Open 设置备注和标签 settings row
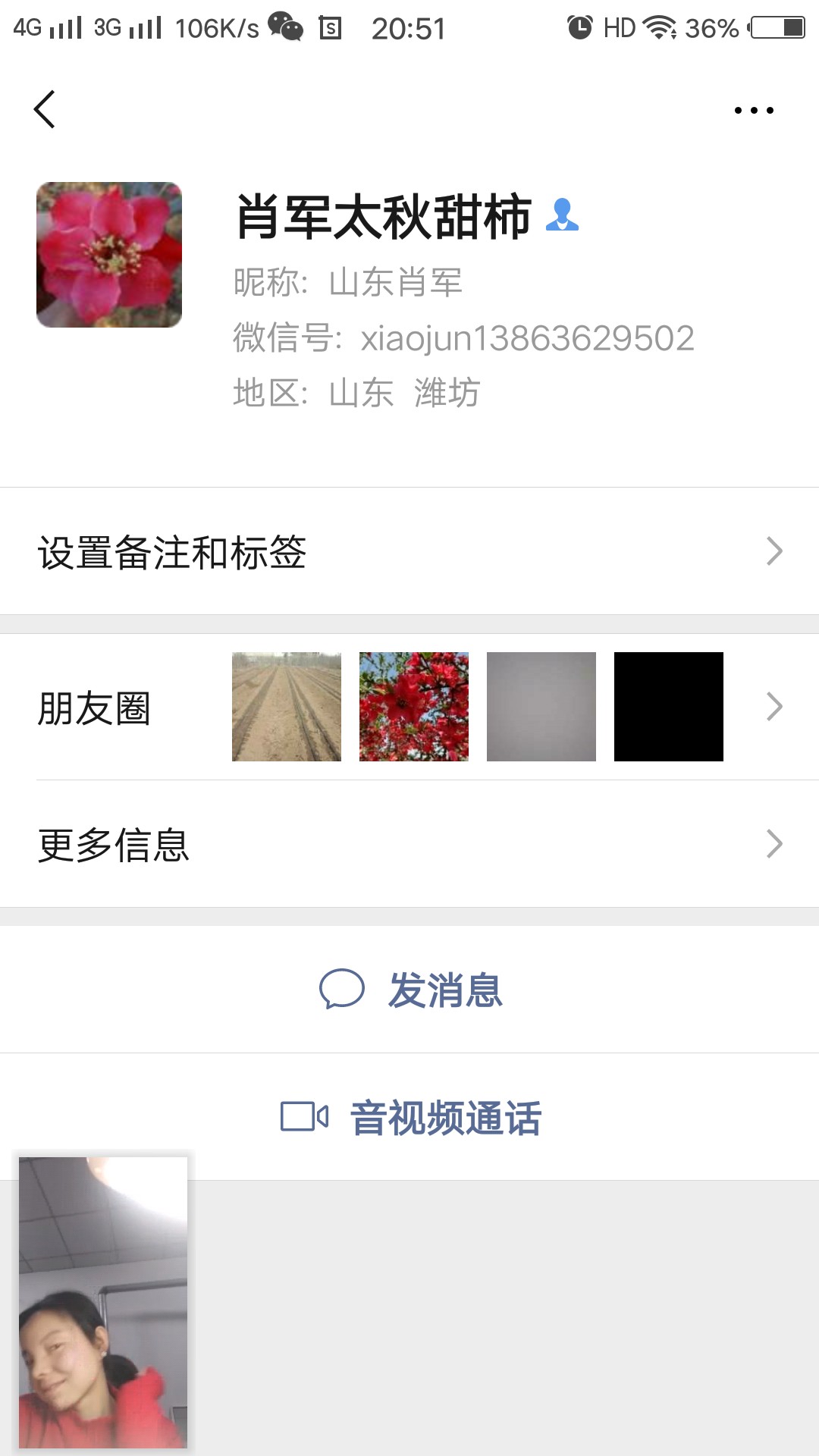 point(409,551)
